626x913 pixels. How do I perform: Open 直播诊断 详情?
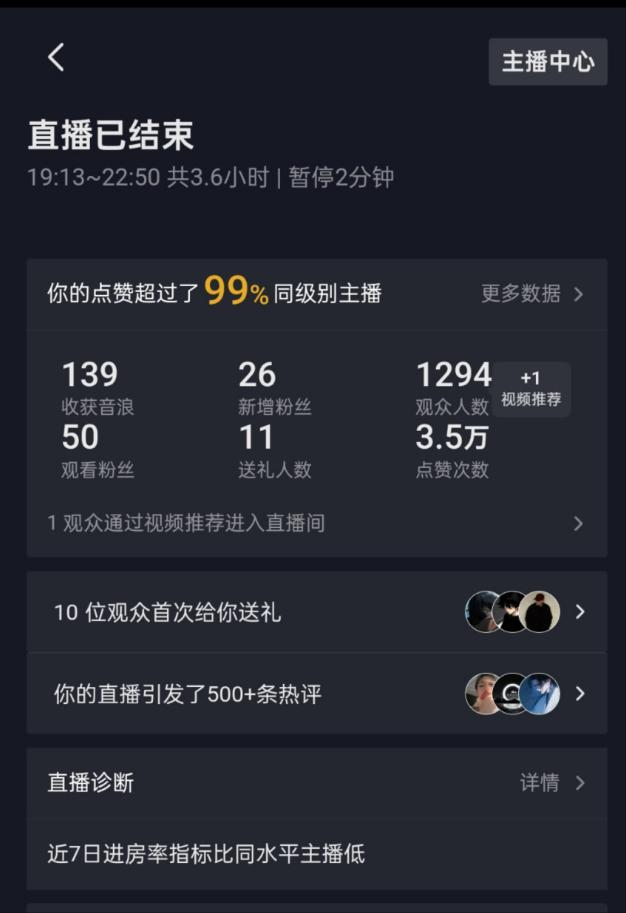point(551,783)
